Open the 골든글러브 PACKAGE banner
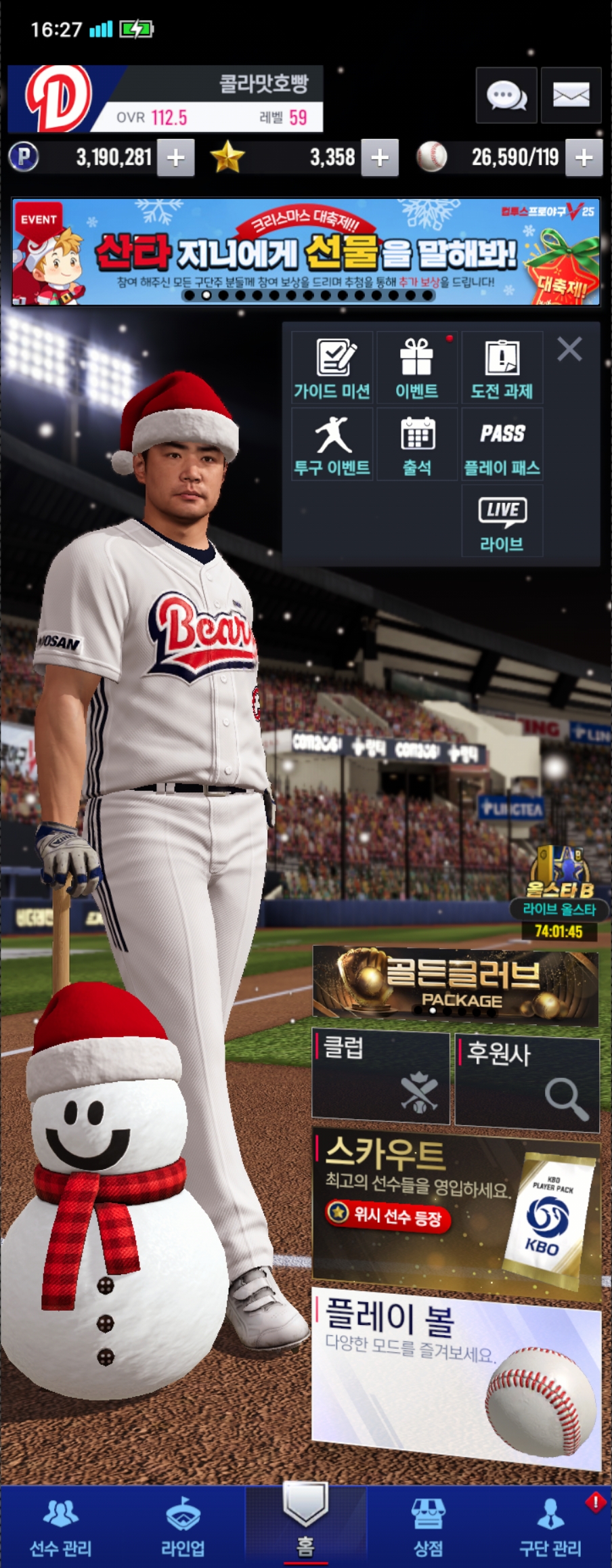This screenshot has width=612, height=1568. point(455,985)
